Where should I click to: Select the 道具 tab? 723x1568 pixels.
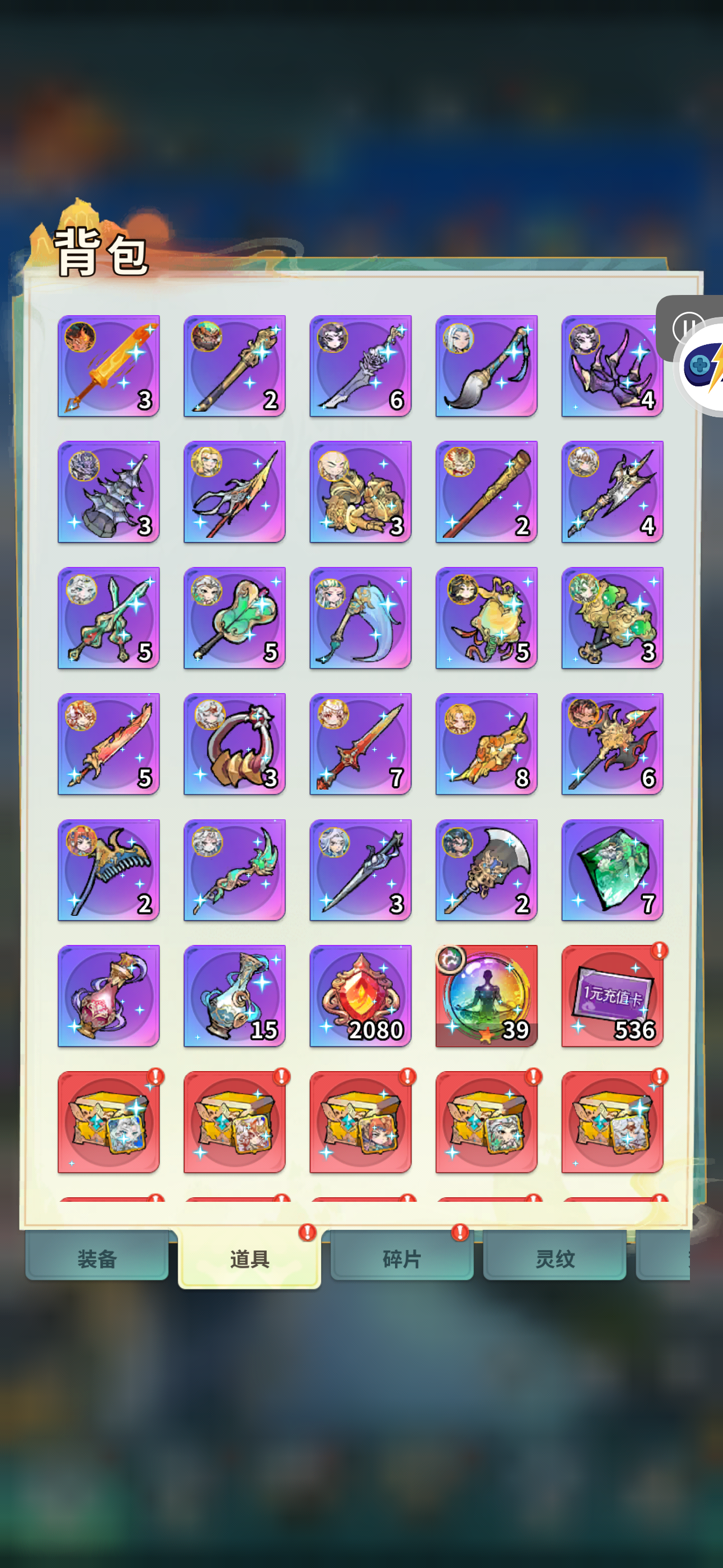(x=249, y=1259)
